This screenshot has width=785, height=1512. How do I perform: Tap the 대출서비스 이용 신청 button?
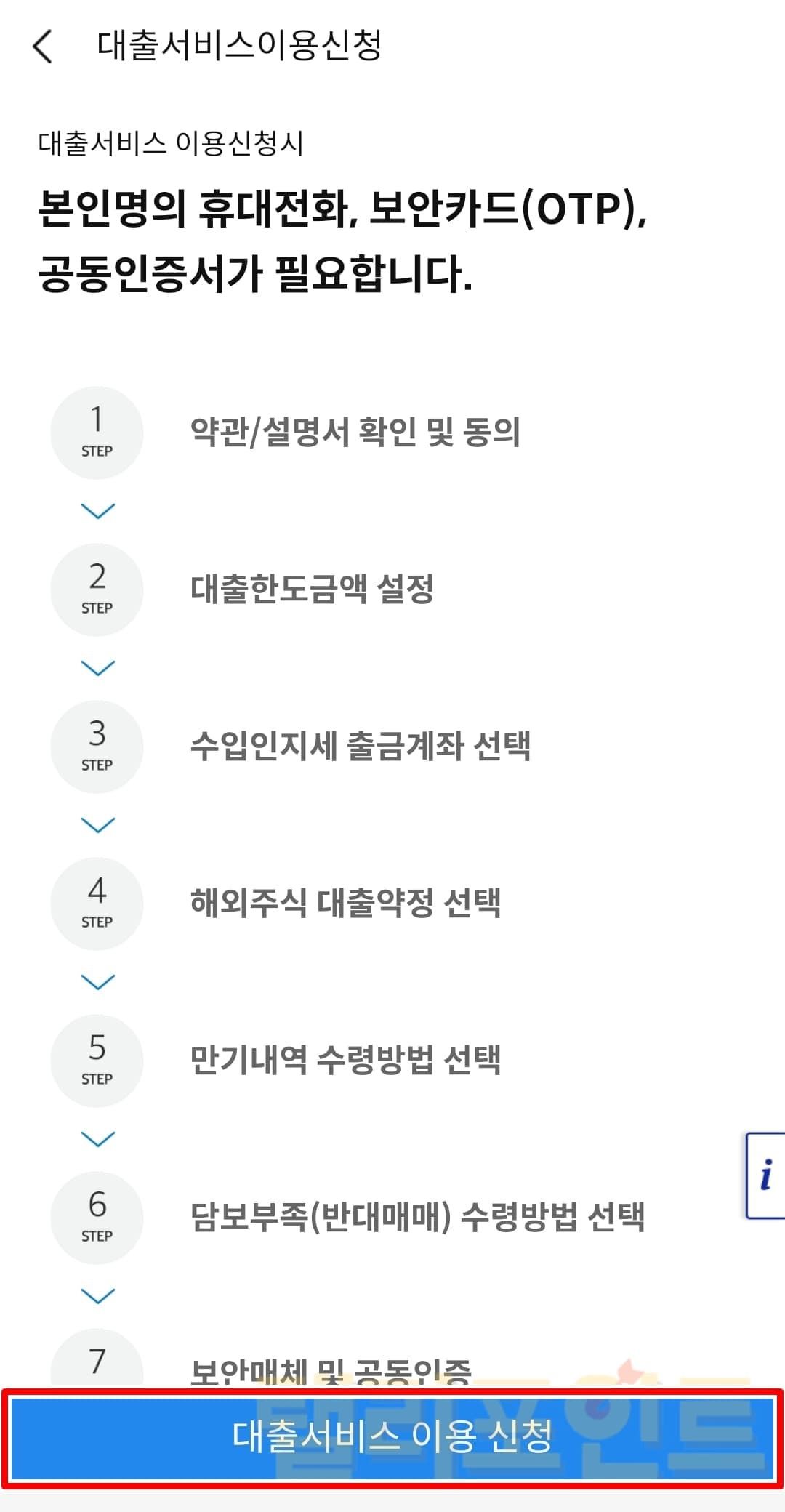[x=392, y=1436]
